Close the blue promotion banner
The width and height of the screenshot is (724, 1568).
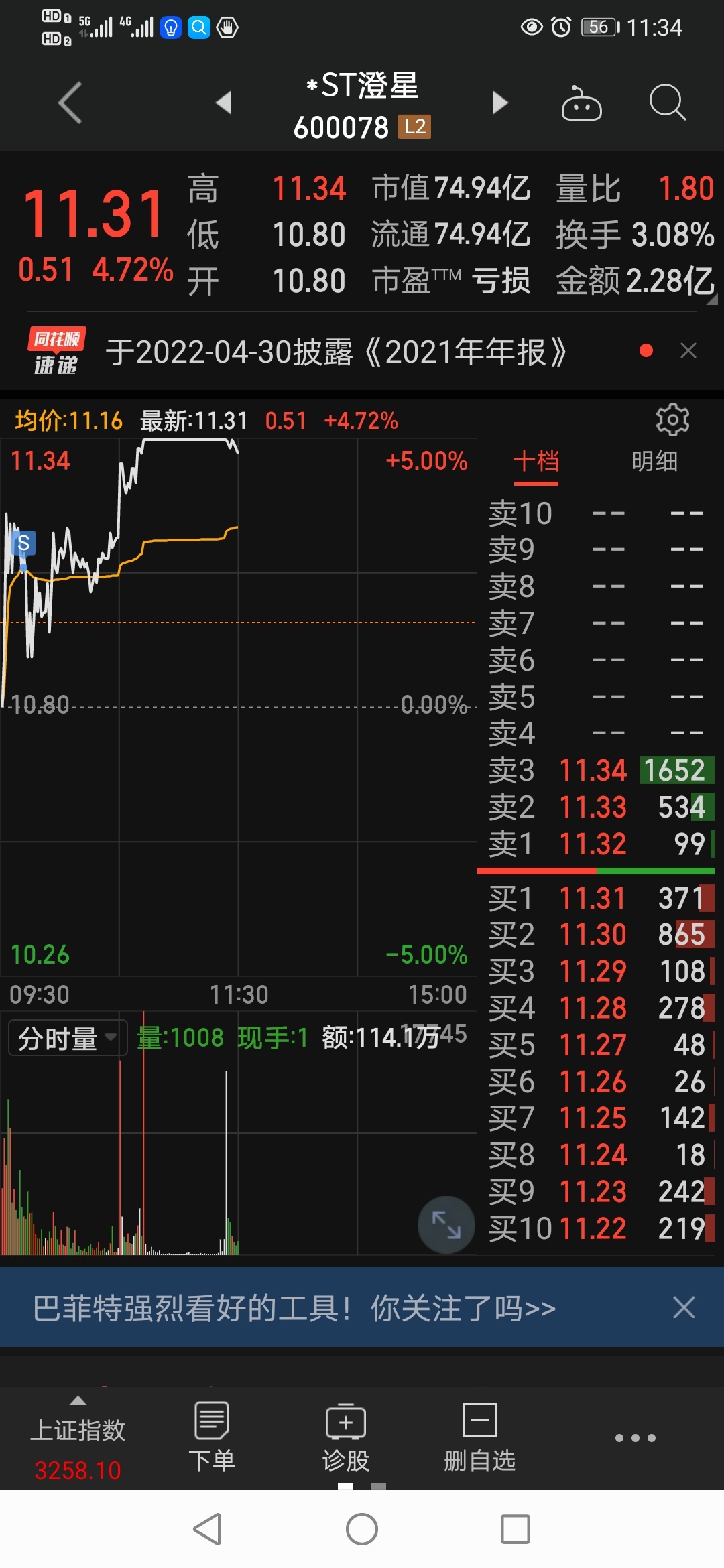tap(684, 1307)
